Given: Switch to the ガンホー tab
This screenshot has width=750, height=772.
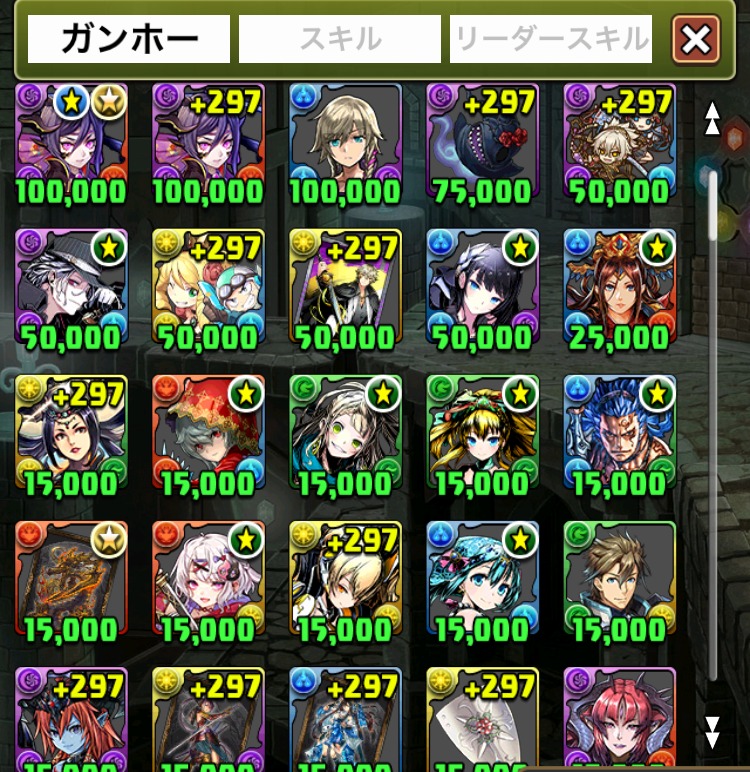Looking at the screenshot, I should pyautogui.click(x=129, y=39).
